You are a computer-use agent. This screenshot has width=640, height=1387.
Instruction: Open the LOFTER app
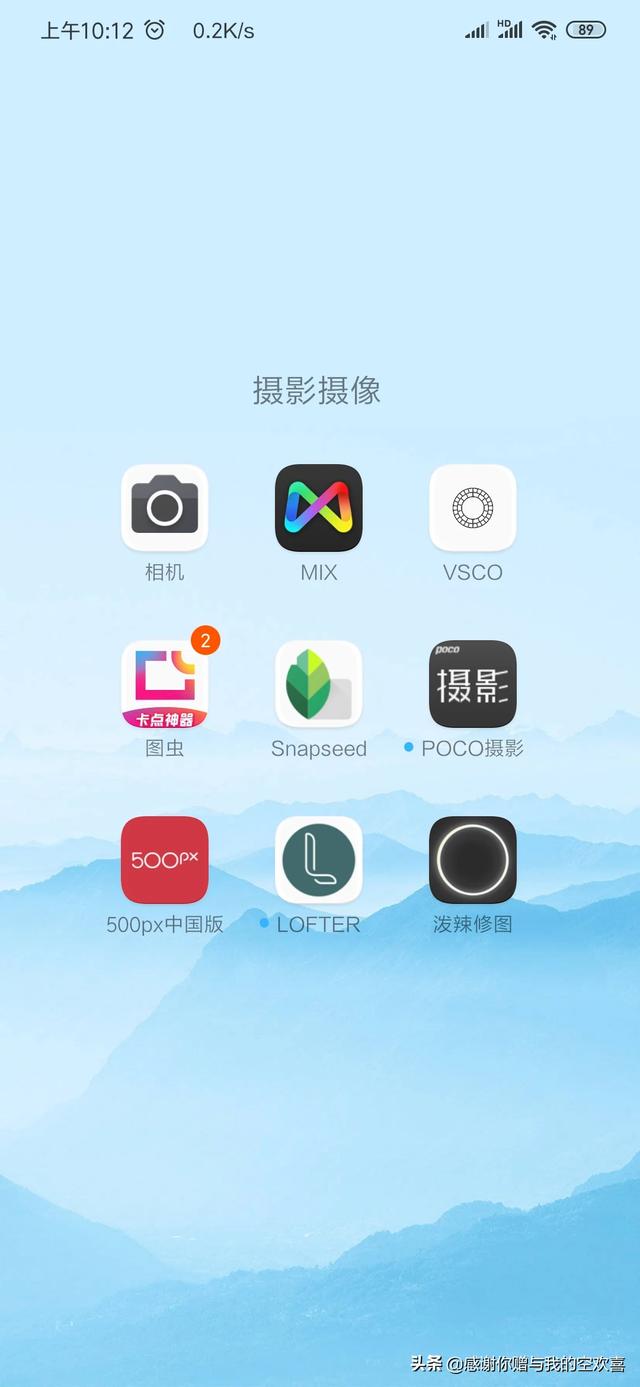pyautogui.click(x=318, y=860)
